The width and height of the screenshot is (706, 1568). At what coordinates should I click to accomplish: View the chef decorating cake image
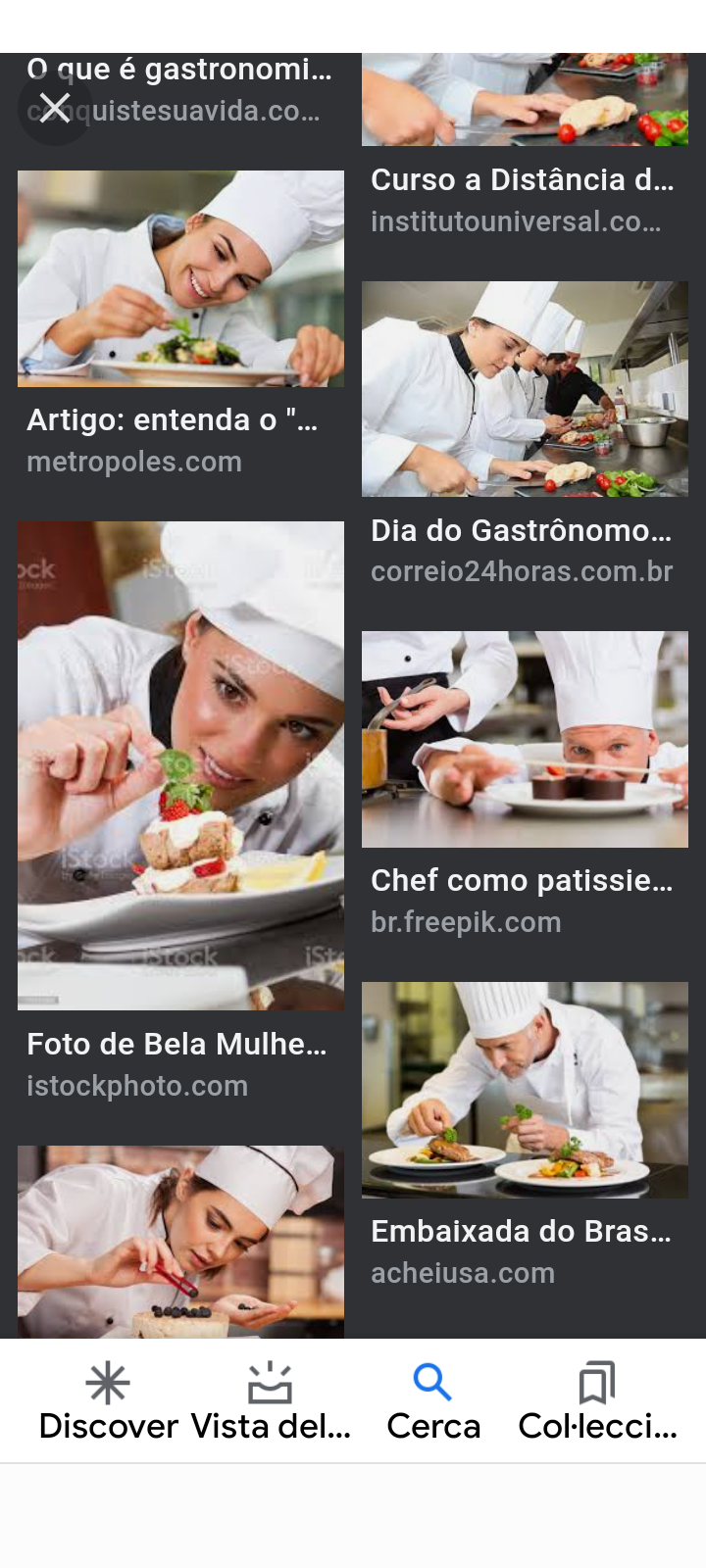[x=180, y=1242]
